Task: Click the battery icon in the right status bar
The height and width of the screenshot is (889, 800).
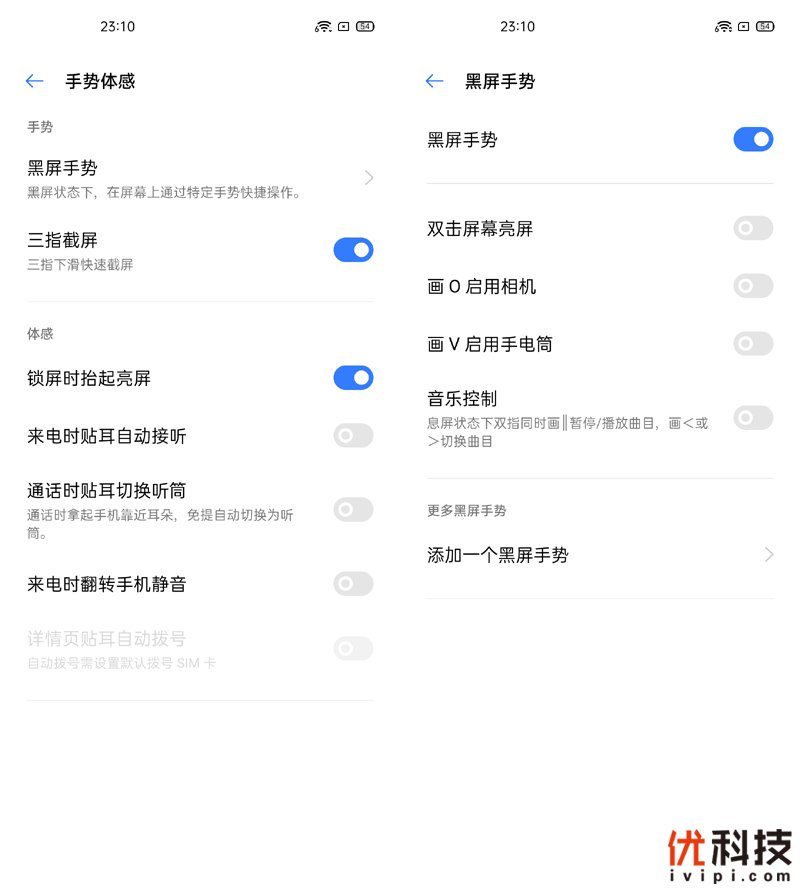Action: coord(765,26)
